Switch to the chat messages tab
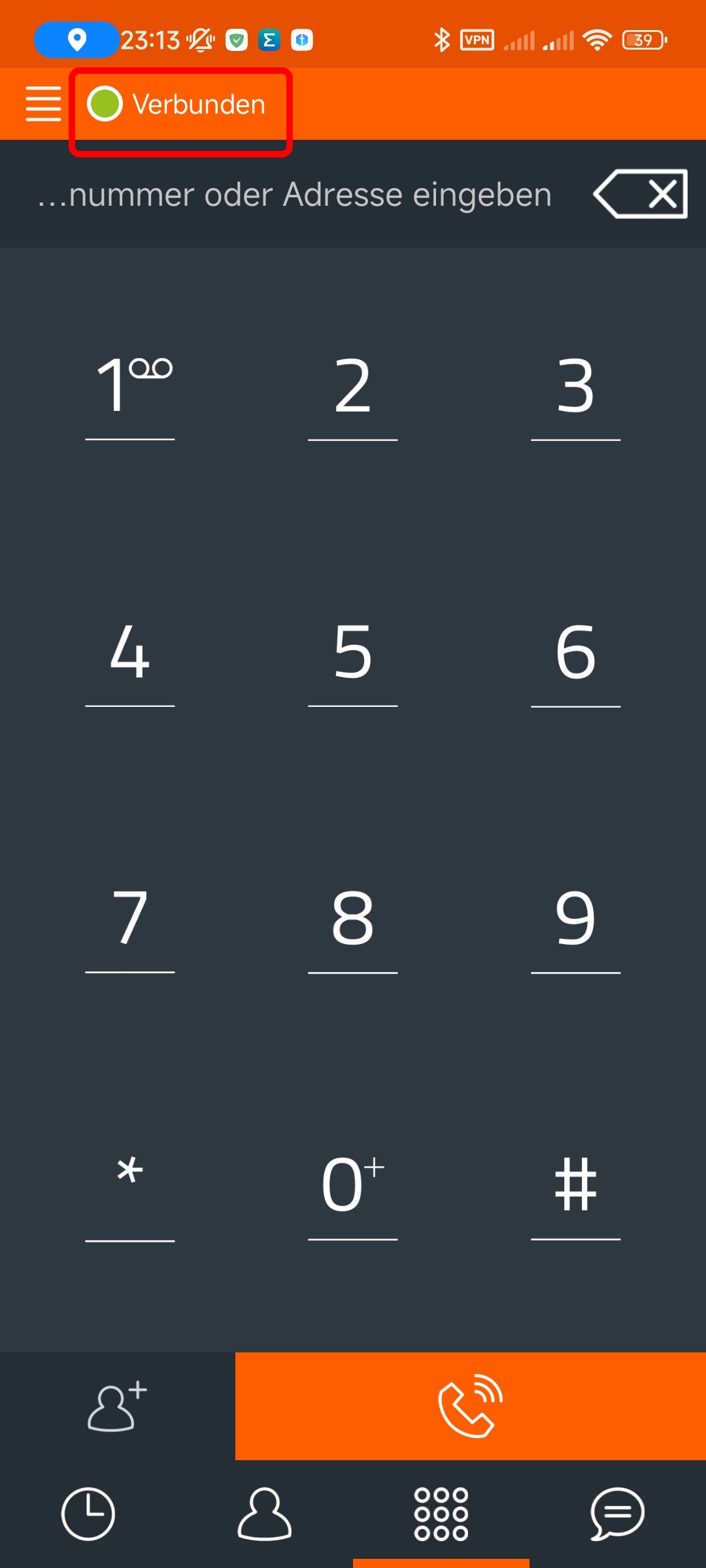 tap(618, 1514)
